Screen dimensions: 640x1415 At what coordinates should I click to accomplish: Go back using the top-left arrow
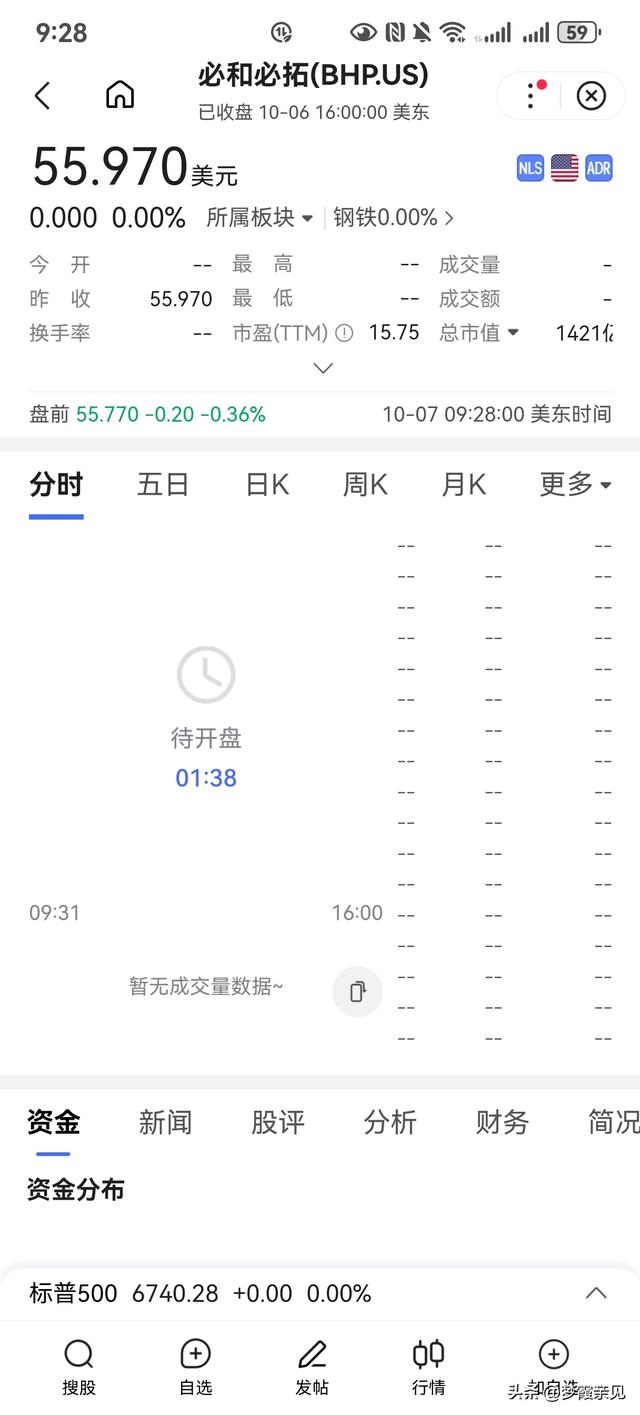42,95
